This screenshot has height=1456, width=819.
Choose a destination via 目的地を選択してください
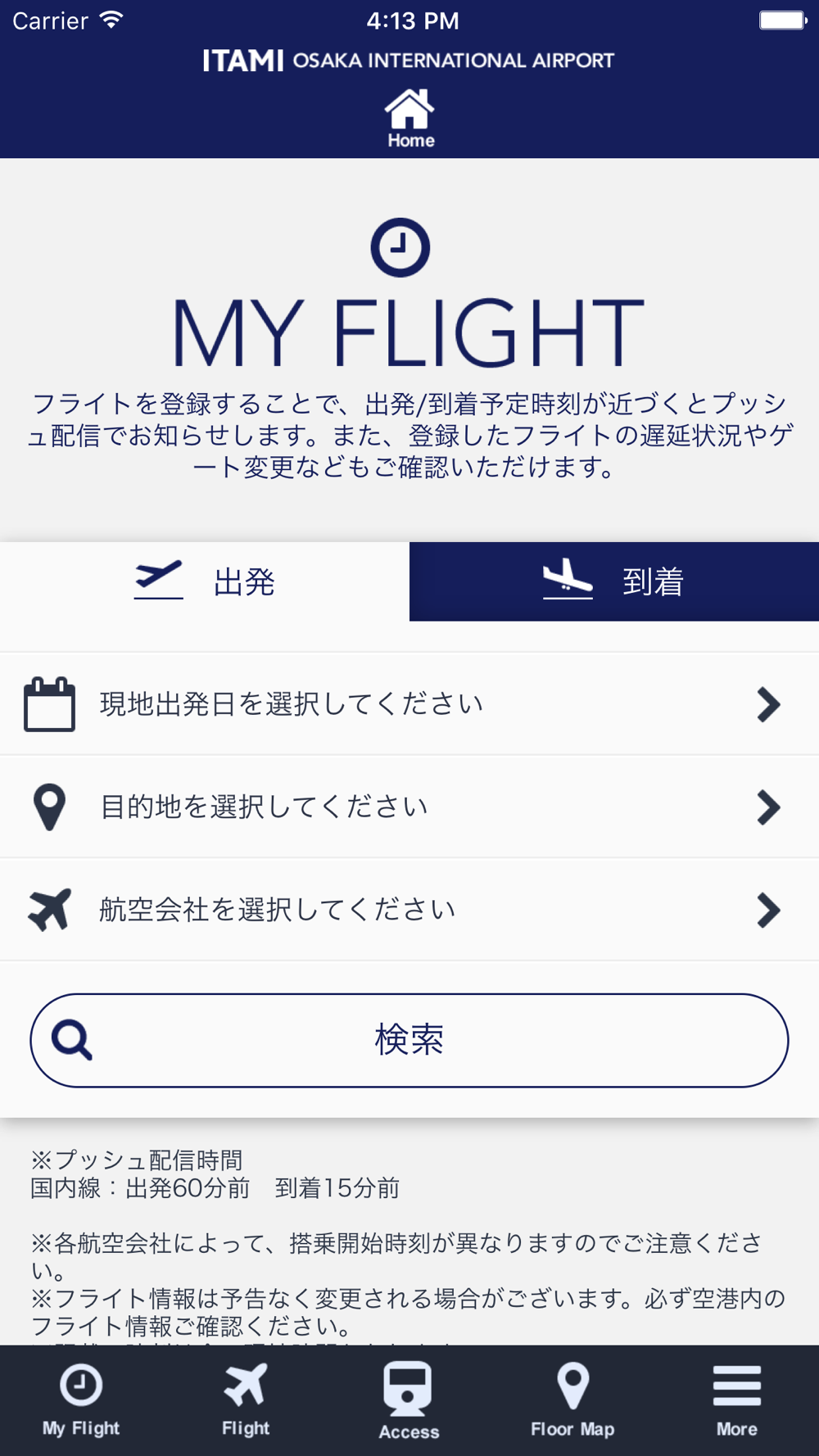pos(409,807)
